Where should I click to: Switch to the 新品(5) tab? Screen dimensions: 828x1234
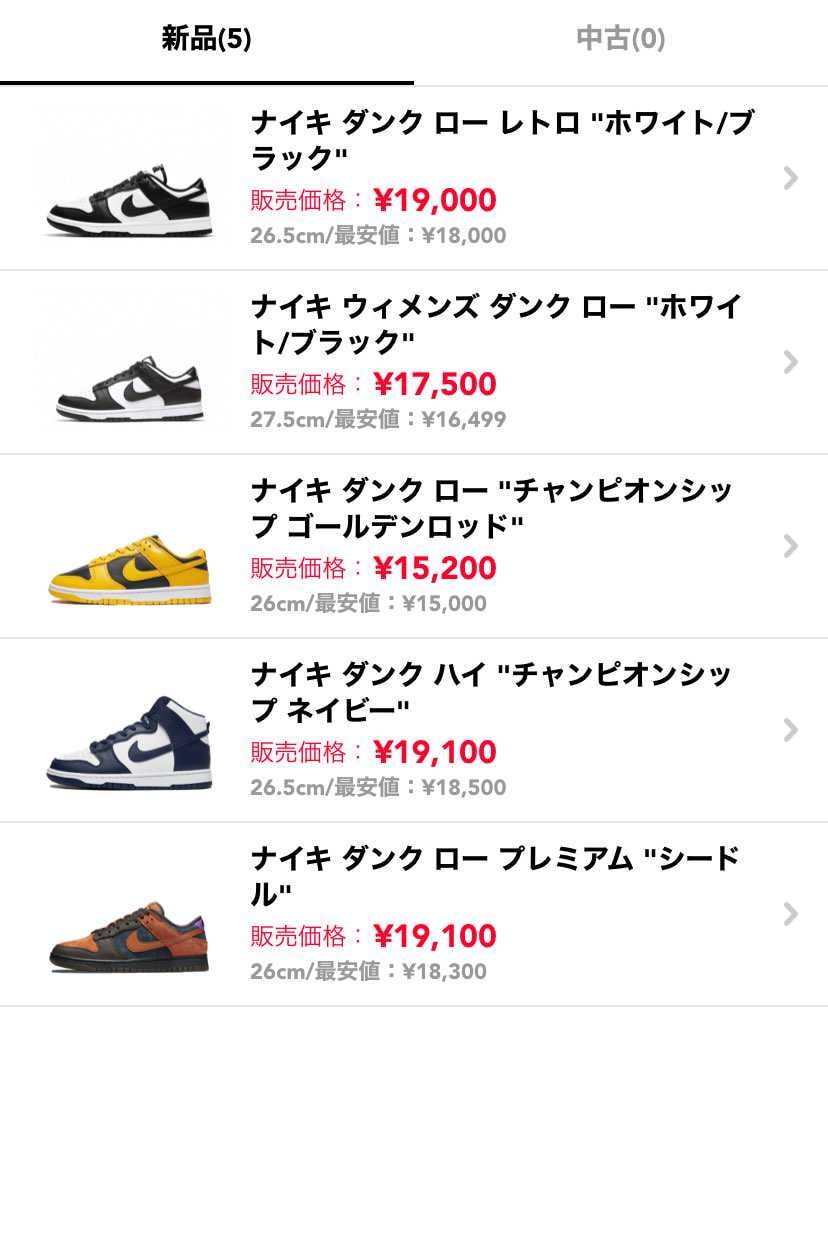tap(205, 40)
